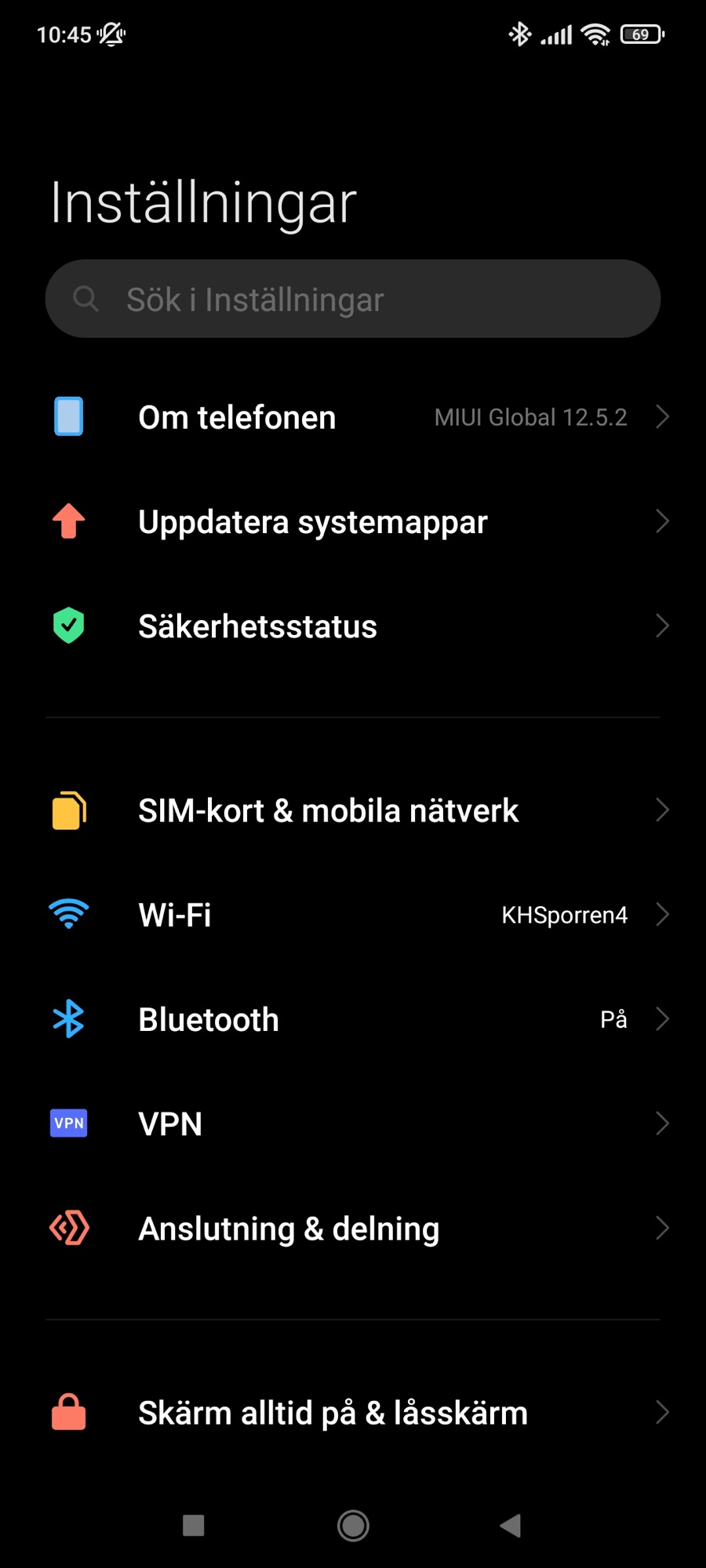Open the VPN settings row
This screenshot has height=1568, width=706.
(x=353, y=1123)
